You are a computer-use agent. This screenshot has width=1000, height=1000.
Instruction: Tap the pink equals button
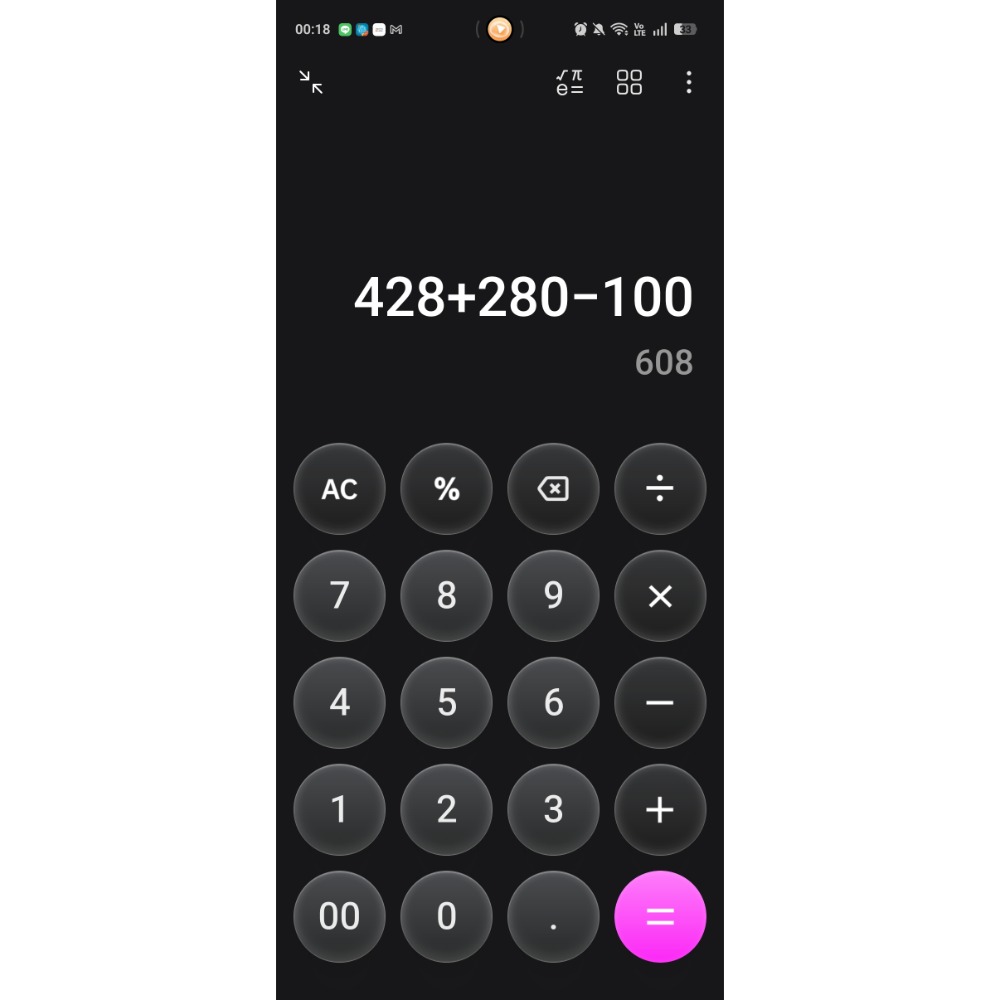pos(660,916)
